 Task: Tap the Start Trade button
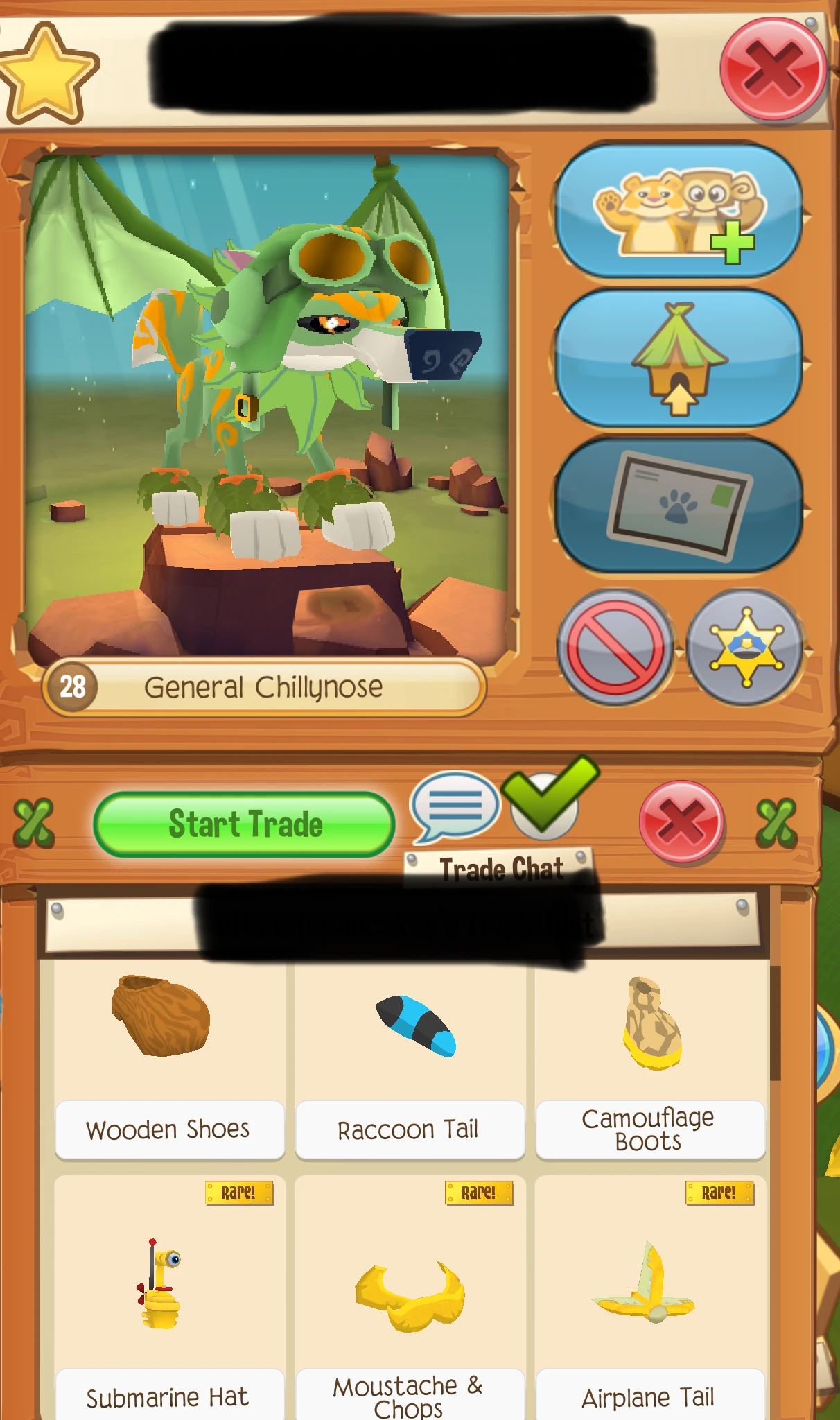tap(245, 824)
